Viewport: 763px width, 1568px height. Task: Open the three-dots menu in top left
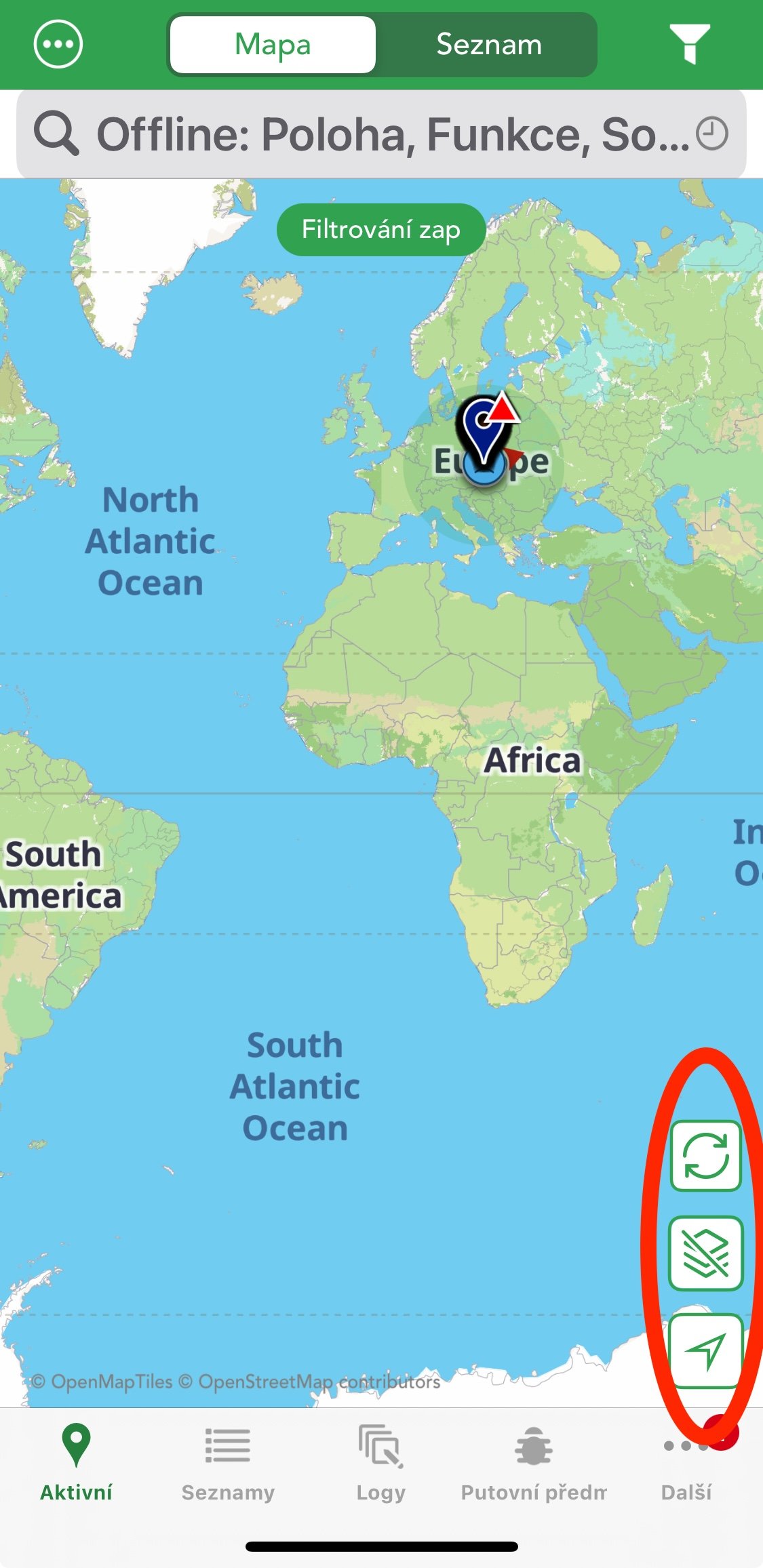tap(58, 45)
